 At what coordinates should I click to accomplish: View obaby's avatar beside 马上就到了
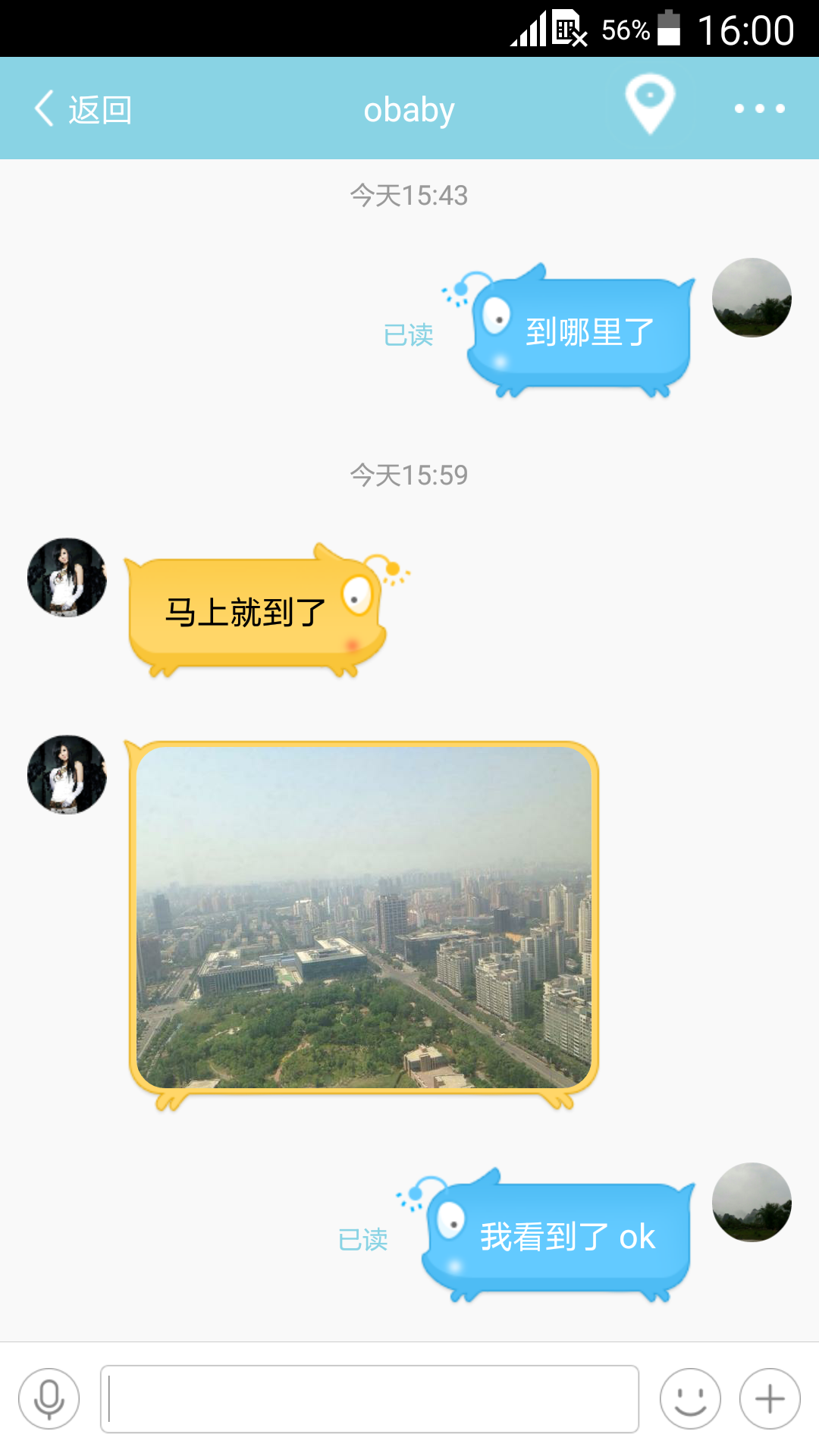tap(67, 578)
